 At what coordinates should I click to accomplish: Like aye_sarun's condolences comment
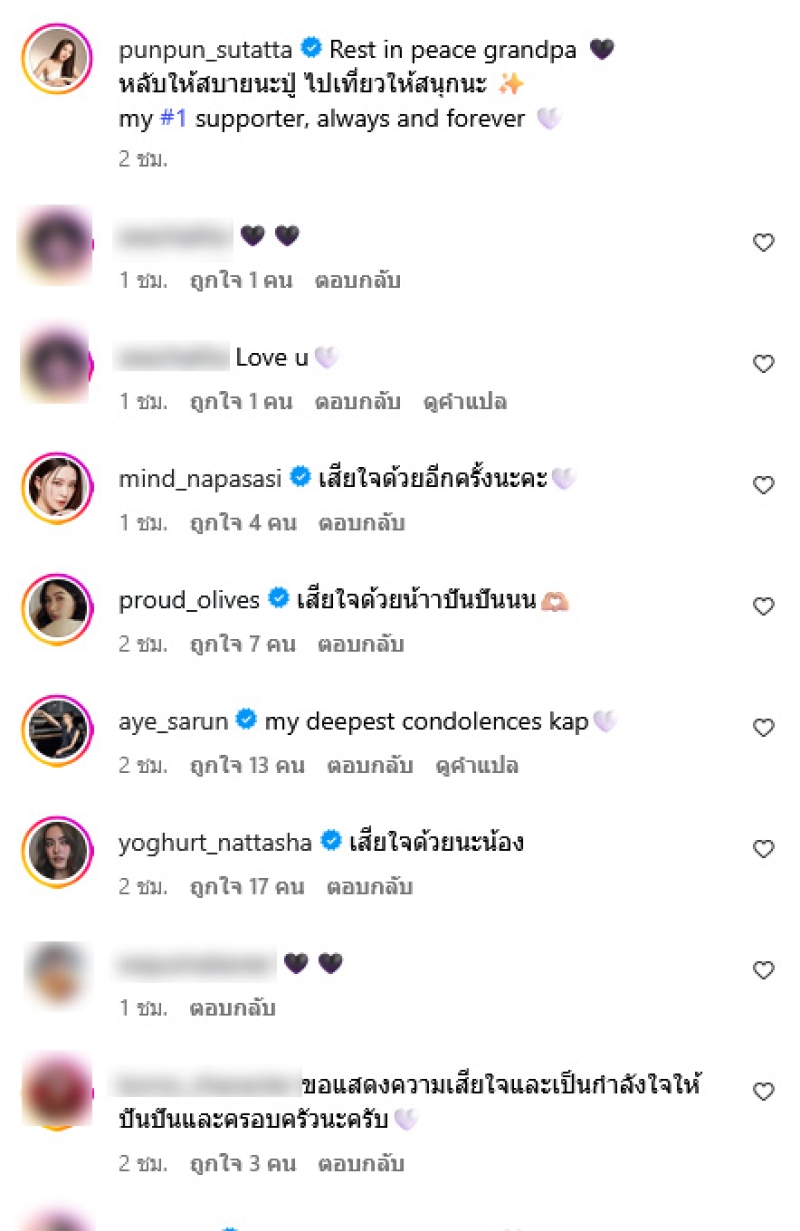coord(763,728)
